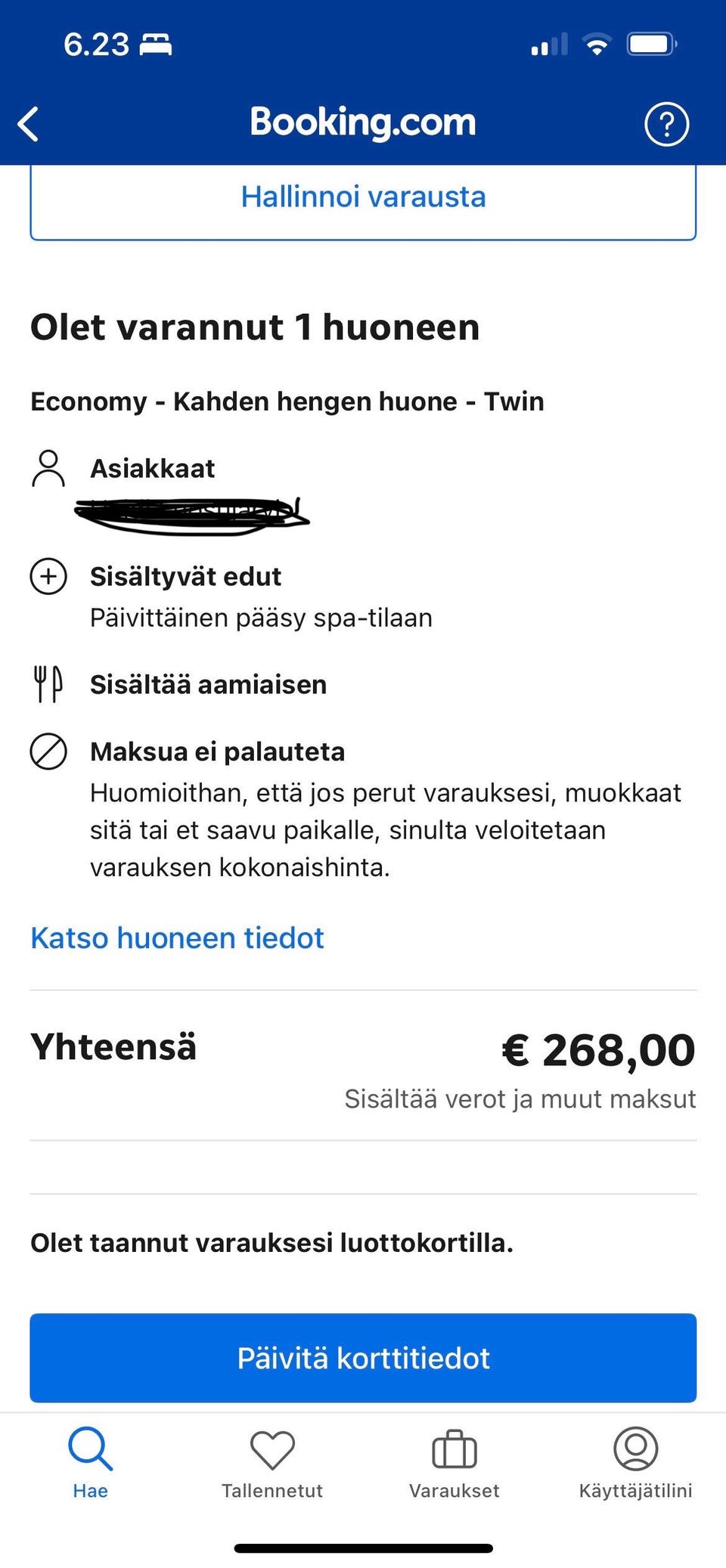Image resolution: width=726 pixels, height=1568 pixels.
Task: Open the Katso huoneen tiedot link
Action: point(177,938)
